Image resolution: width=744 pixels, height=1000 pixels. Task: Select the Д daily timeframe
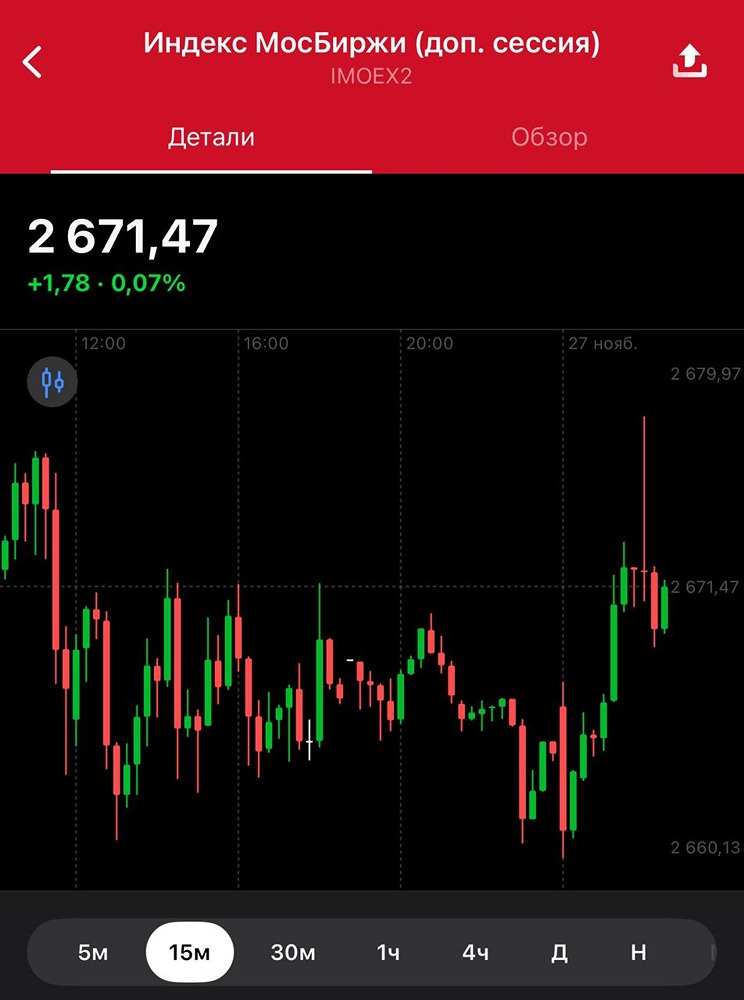click(559, 953)
